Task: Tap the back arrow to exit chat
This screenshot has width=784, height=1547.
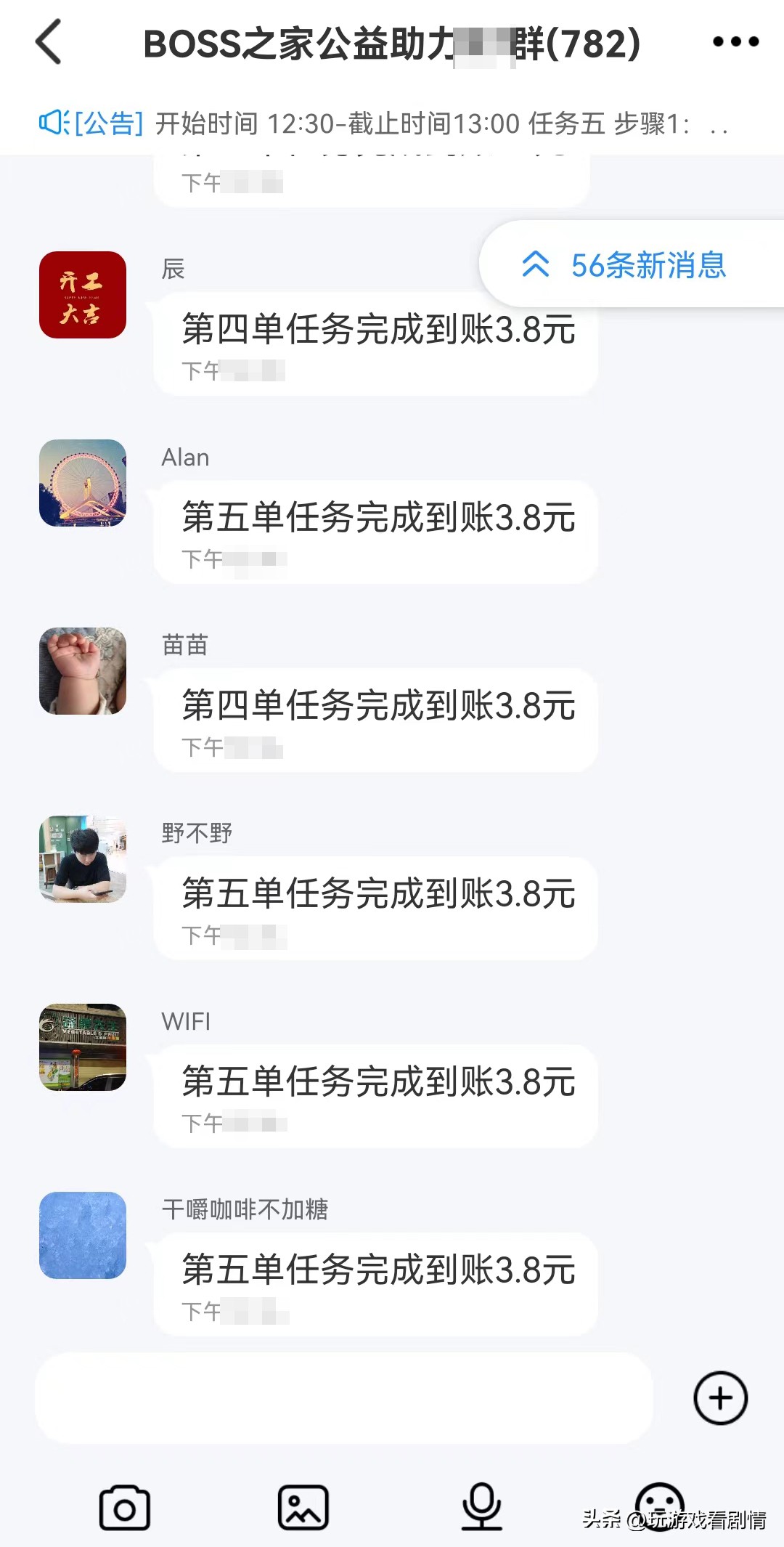Action: (48, 41)
